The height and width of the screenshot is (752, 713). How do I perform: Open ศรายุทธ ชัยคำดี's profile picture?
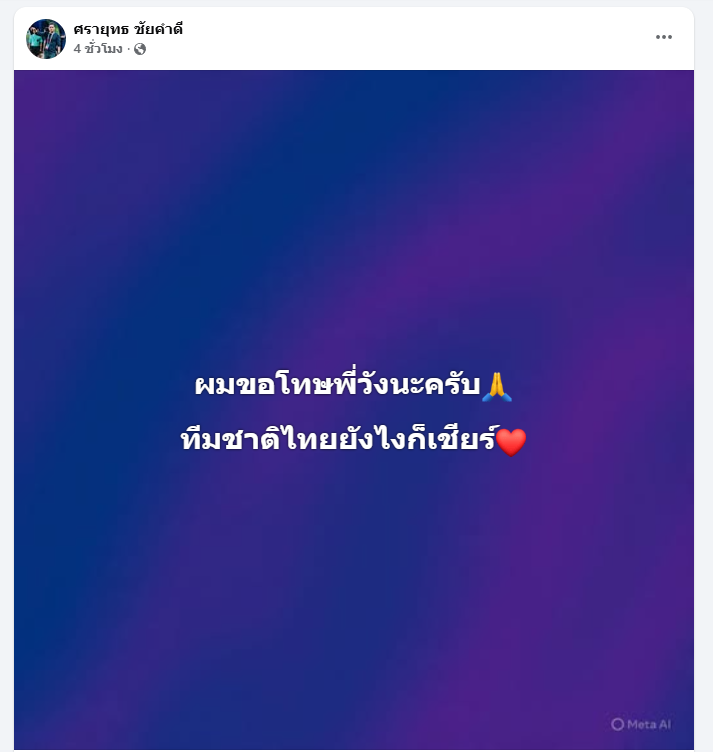click(x=46, y=38)
